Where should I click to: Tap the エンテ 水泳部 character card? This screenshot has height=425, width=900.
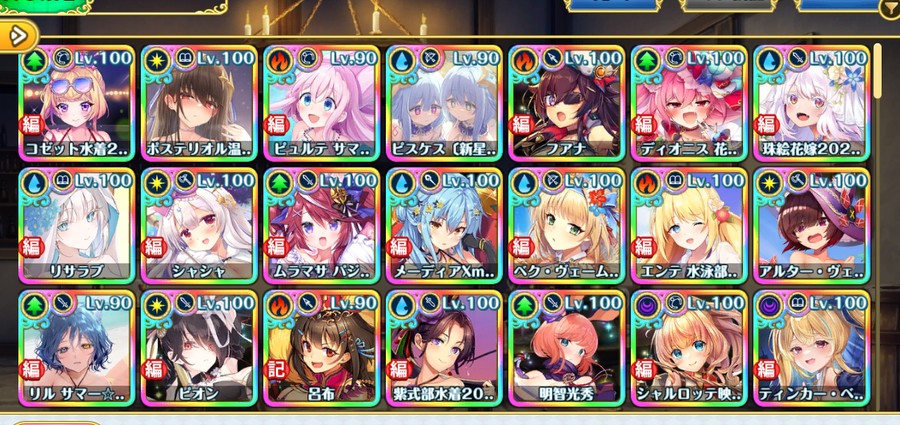tap(687, 225)
